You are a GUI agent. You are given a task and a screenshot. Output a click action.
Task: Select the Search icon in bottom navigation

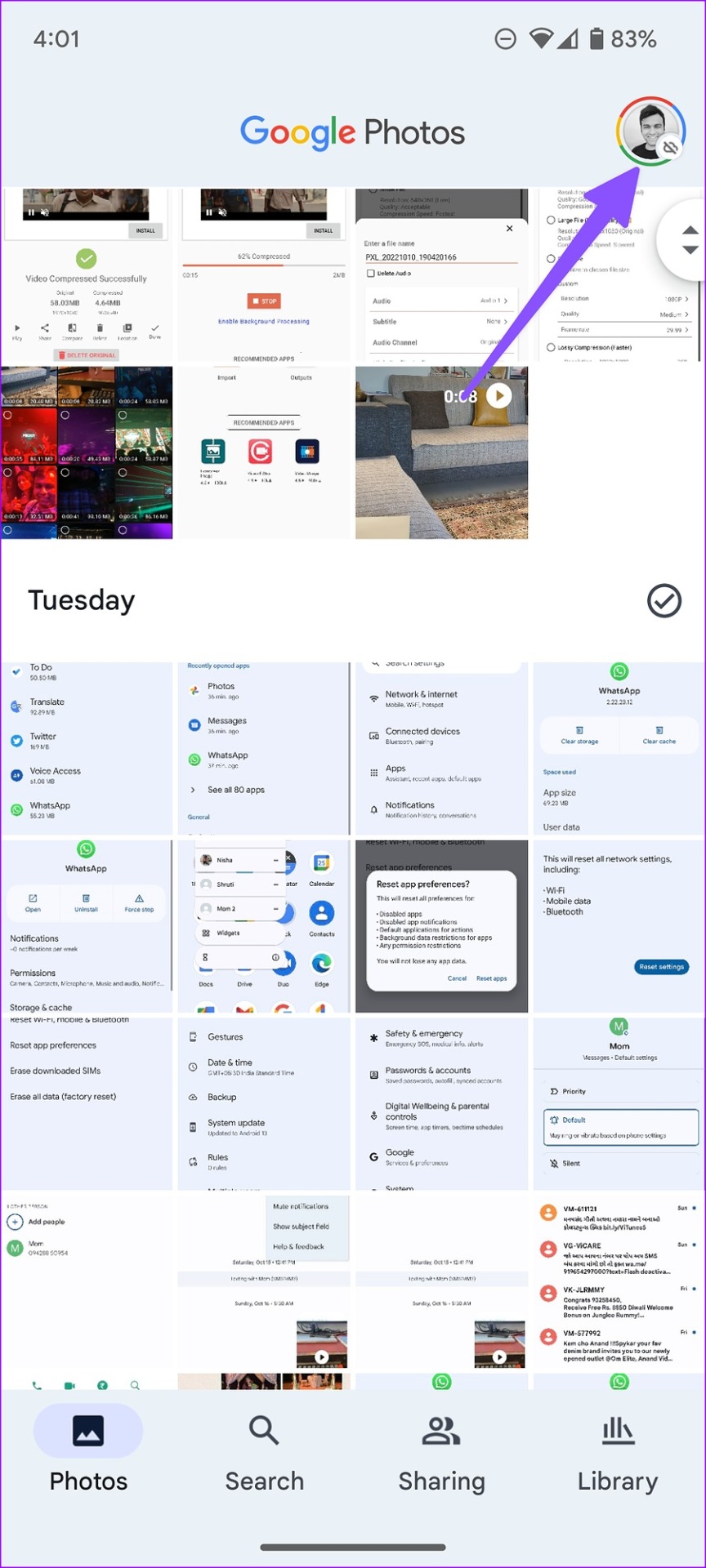(x=264, y=1431)
